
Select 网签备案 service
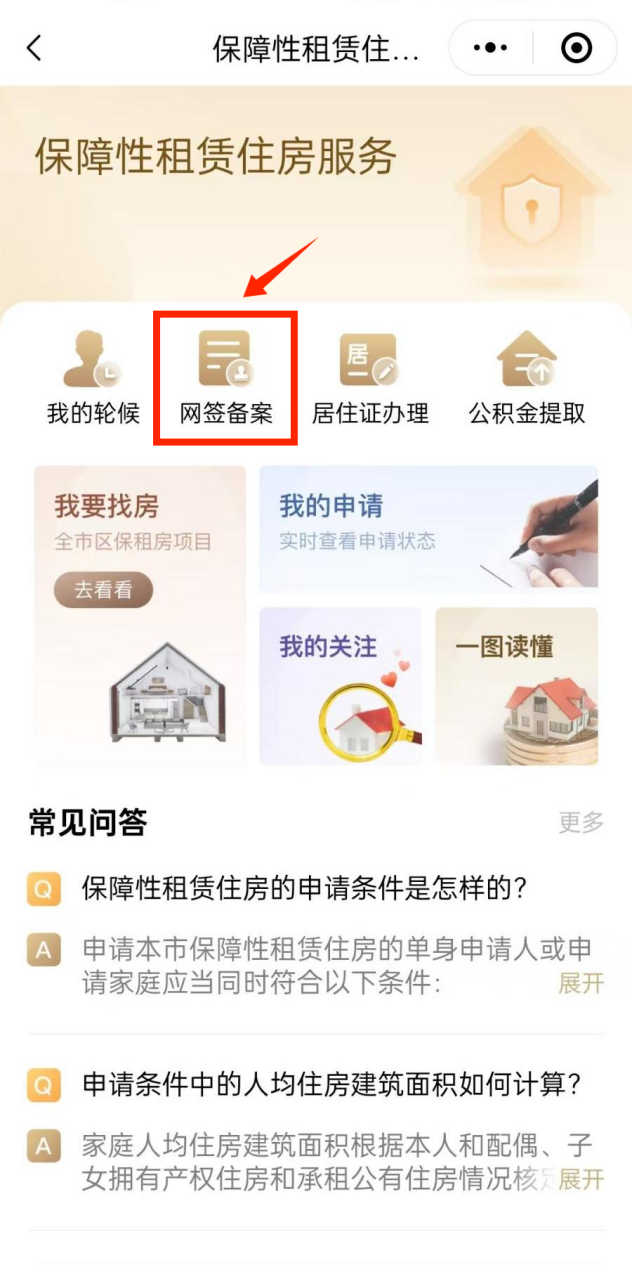[x=226, y=379]
